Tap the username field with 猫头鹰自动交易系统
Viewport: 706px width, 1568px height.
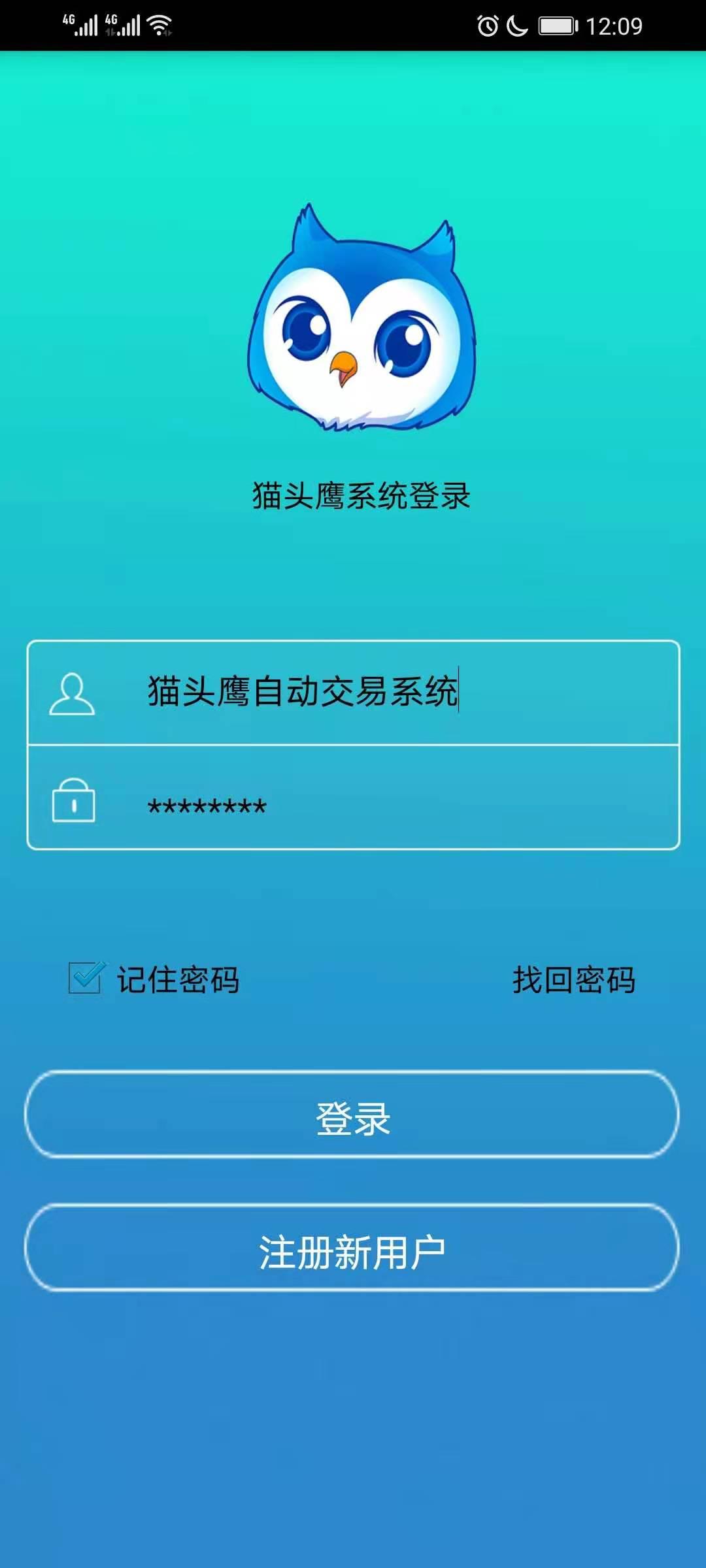(x=353, y=693)
